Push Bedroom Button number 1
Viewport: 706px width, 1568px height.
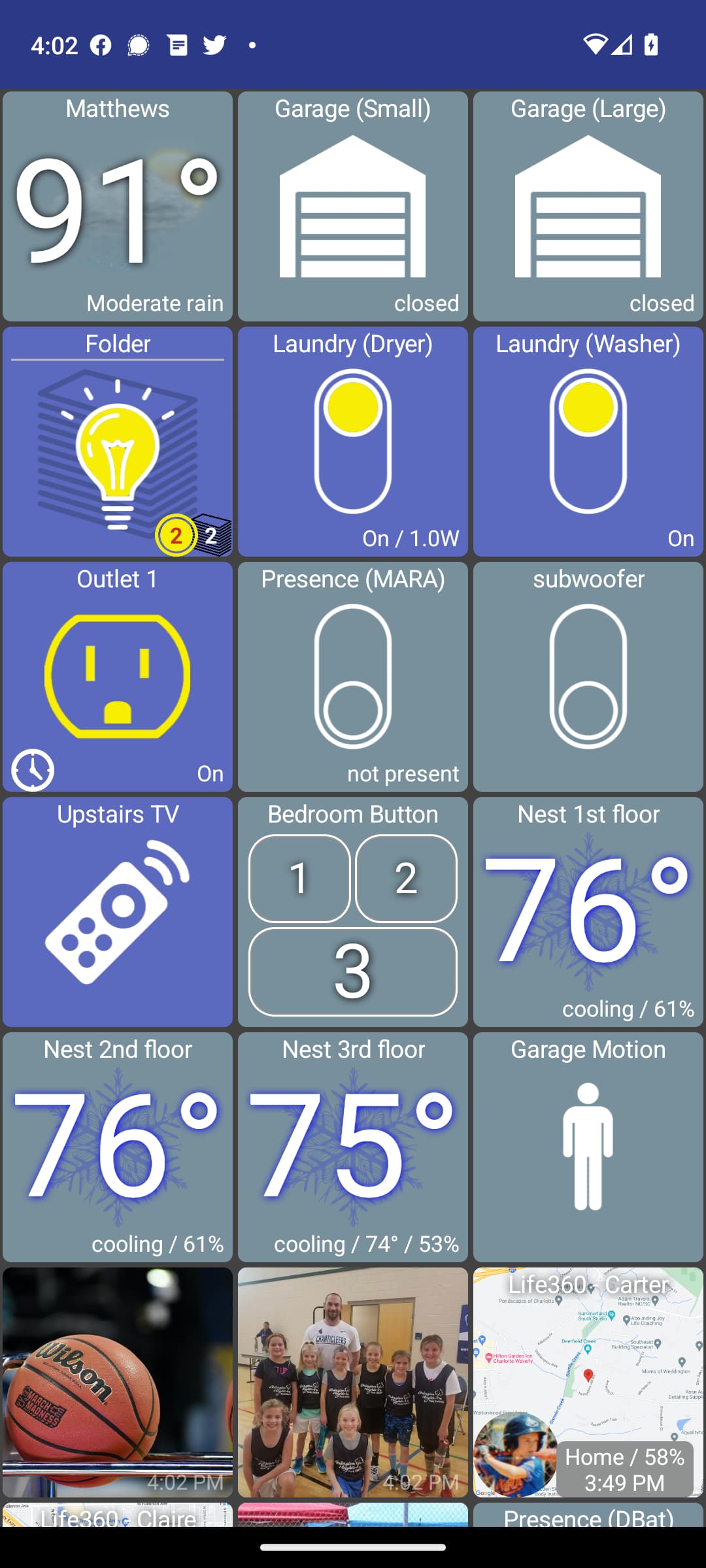pos(299,878)
